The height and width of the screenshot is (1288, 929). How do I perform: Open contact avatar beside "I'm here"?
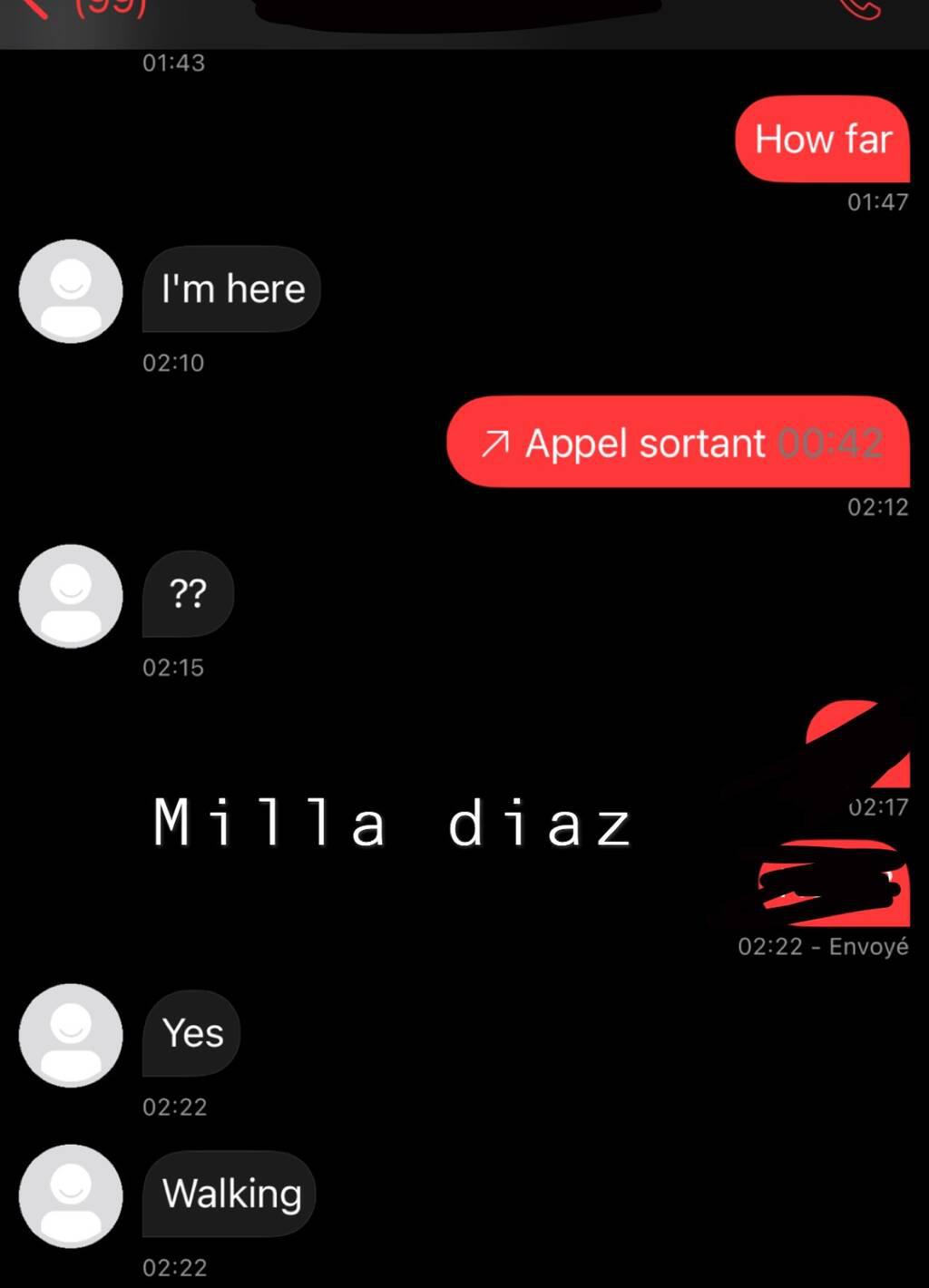pyautogui.click(x=71, y=291)
